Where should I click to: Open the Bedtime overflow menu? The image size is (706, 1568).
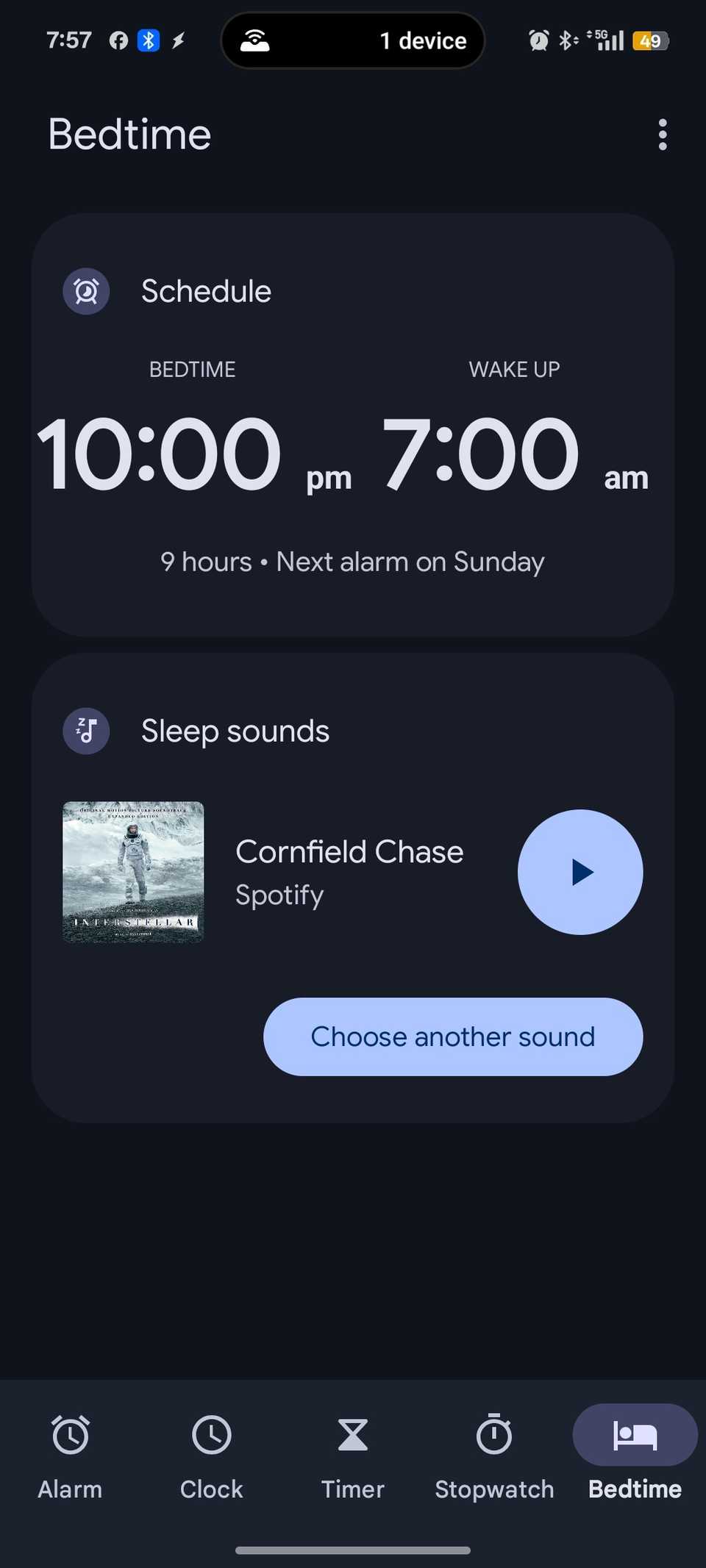click(x=661, y=135)
